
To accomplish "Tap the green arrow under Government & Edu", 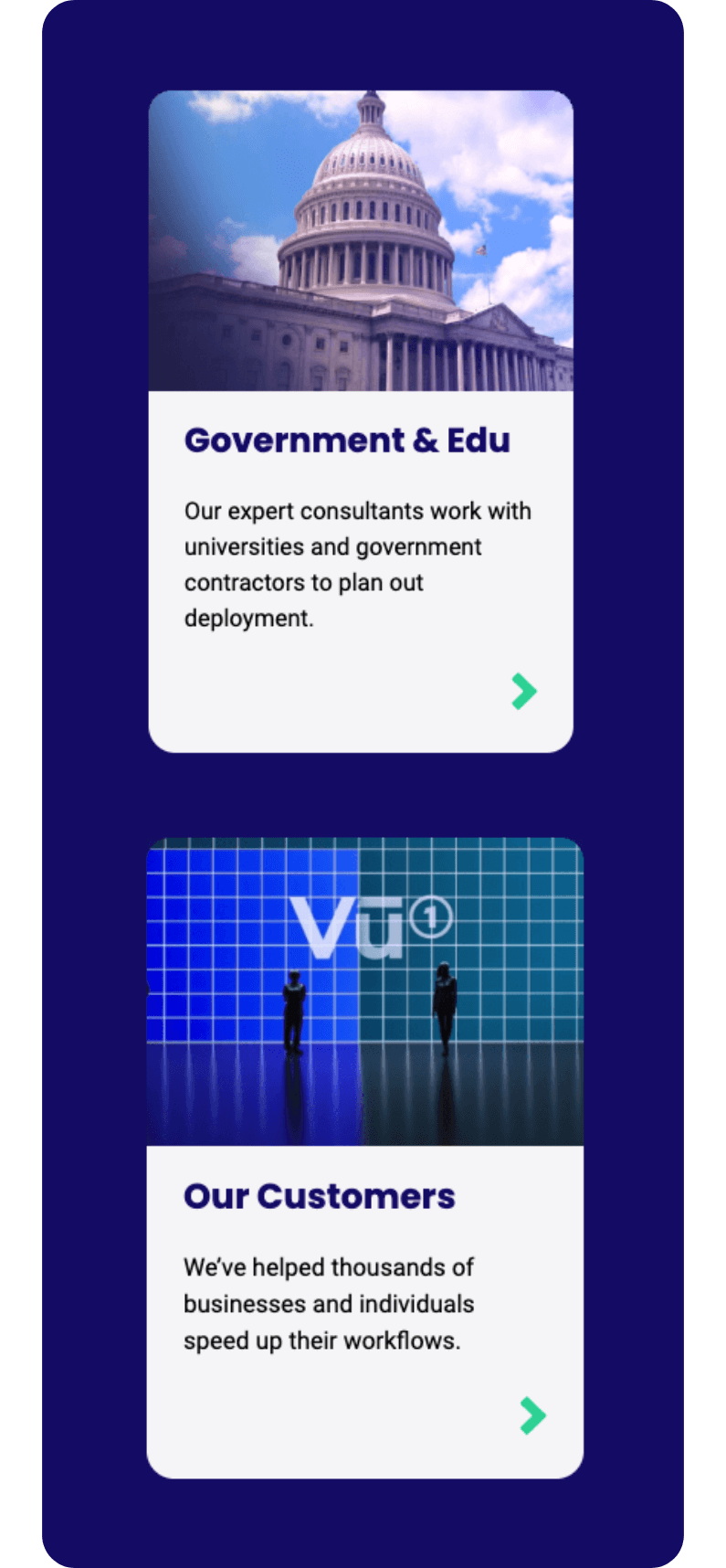I will [x=524, y=692].
